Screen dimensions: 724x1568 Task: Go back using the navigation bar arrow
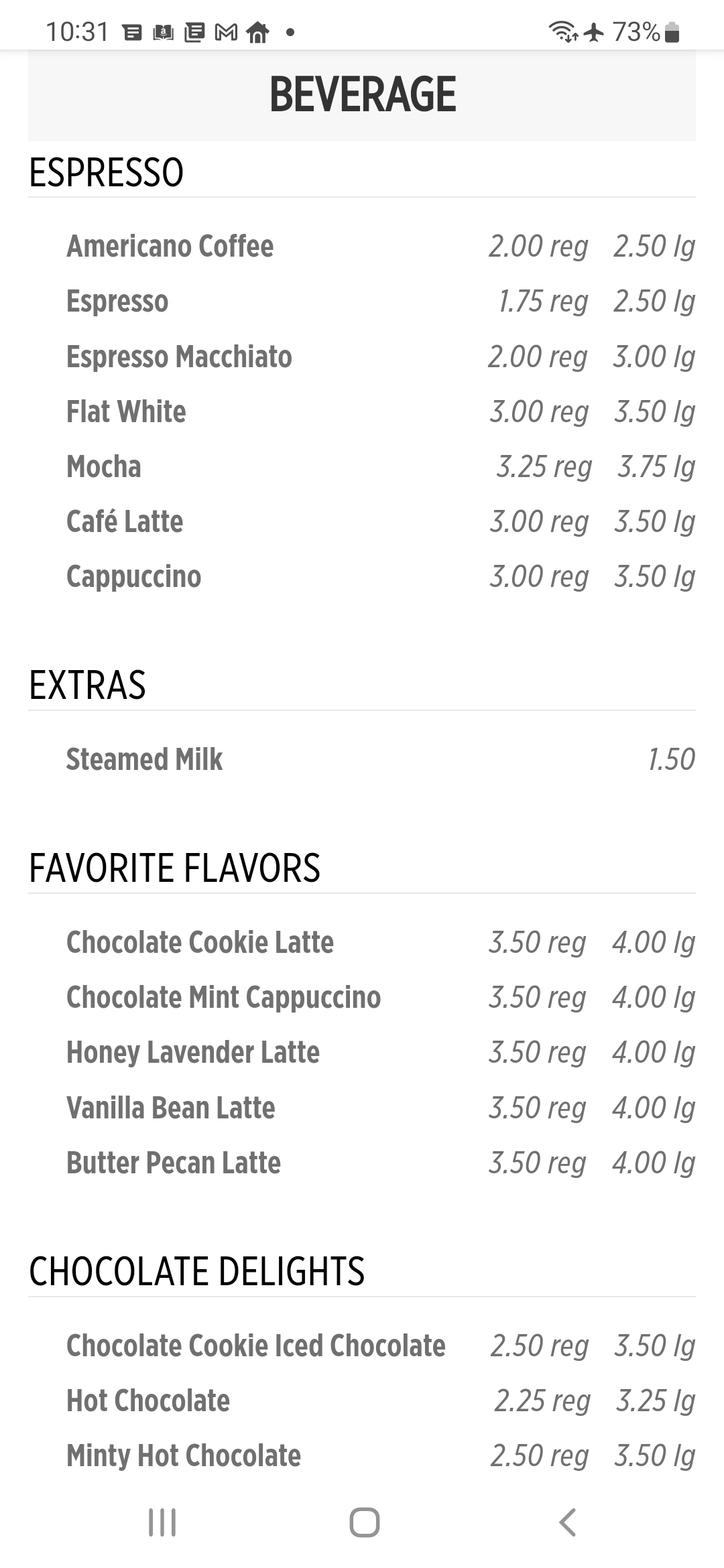567,1522
